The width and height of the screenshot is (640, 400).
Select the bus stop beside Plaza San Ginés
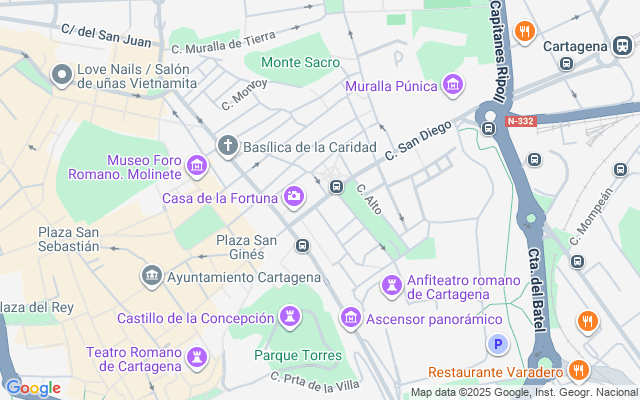[x=302, y=246]
